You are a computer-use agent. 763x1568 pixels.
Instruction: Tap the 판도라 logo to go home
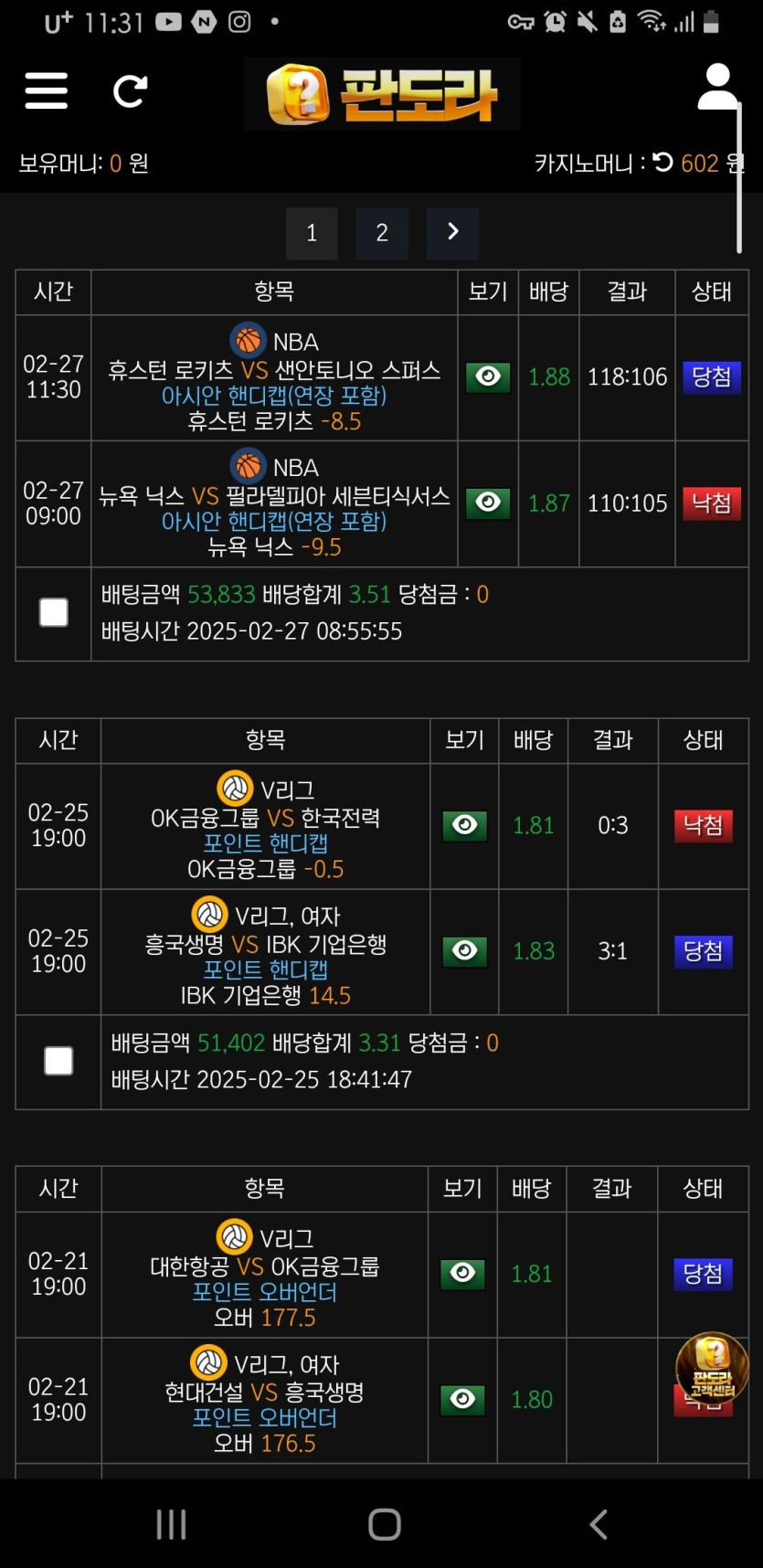click(x=382, y=94)
